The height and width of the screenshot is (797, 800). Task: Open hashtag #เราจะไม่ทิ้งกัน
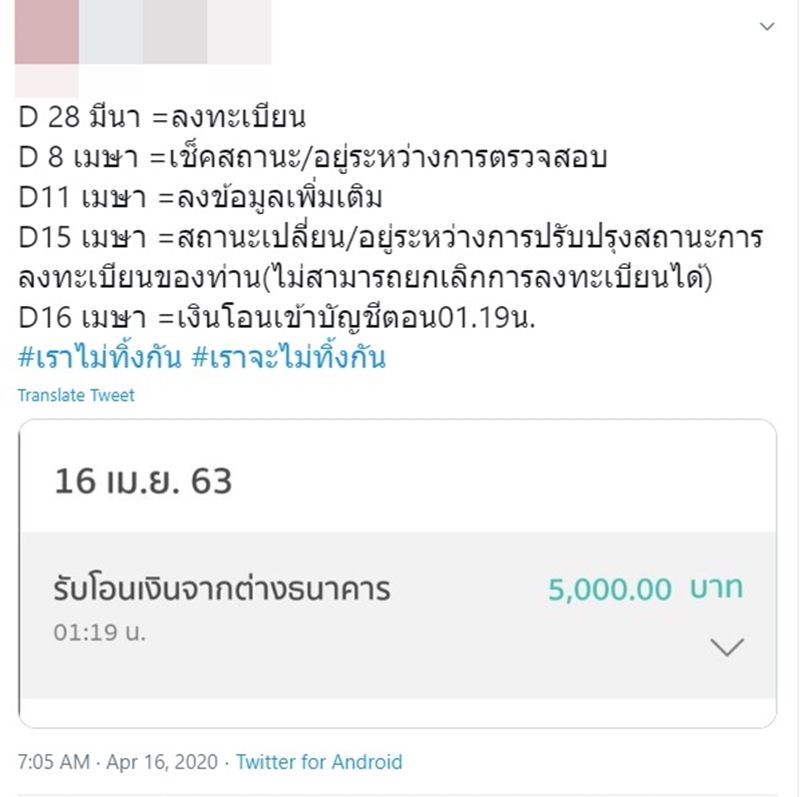click(x=289, y=357)
